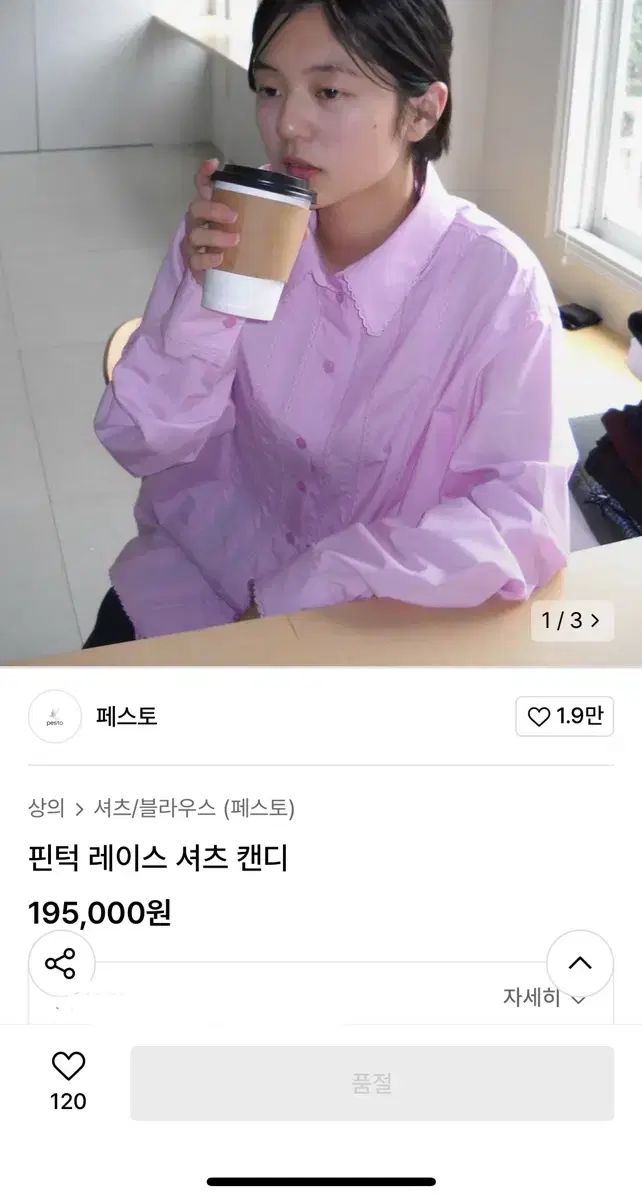Tap the 품절 sold out button

pos(372,1084)
